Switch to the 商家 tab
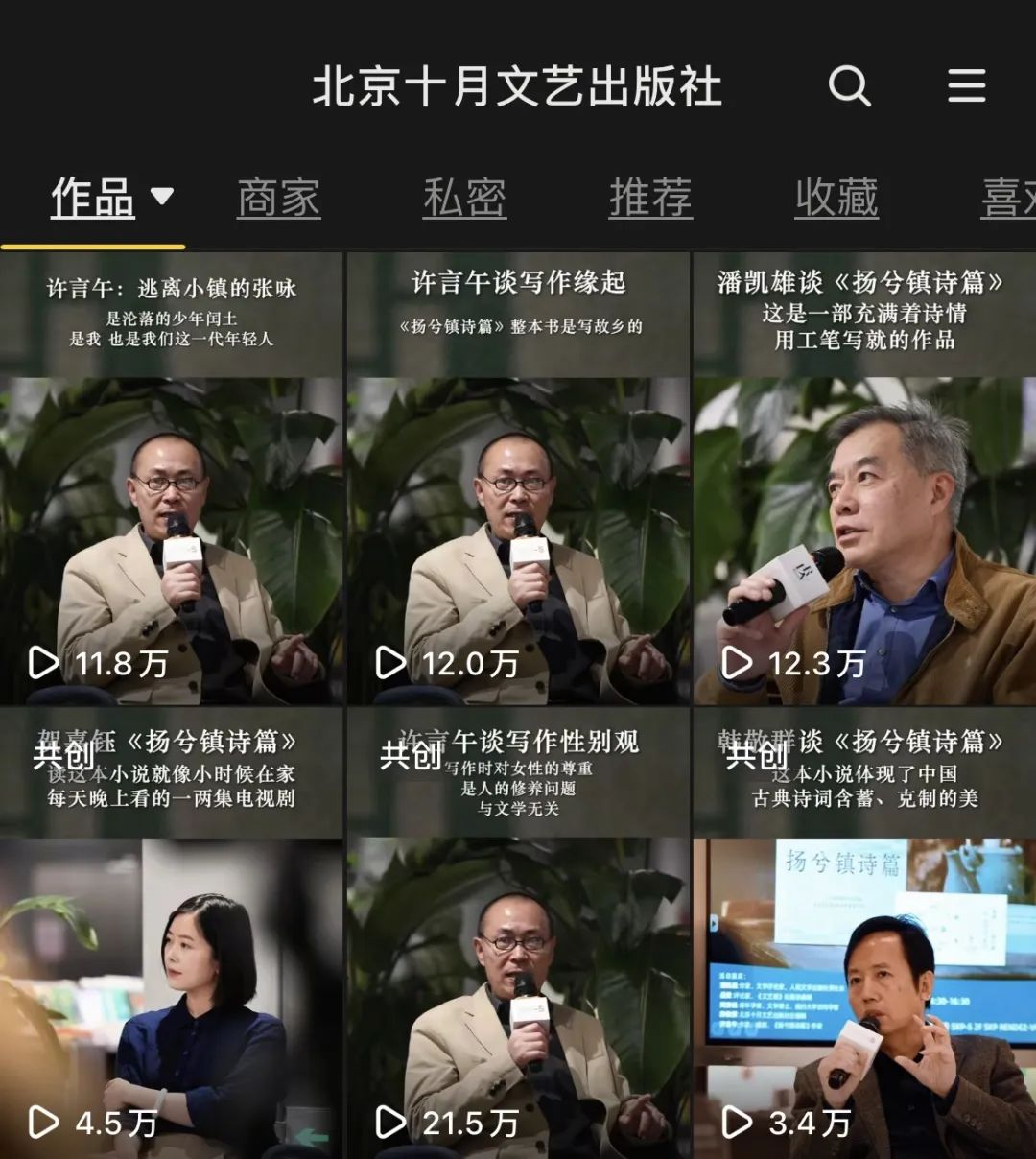1036x1159 pixels. tap(278, 199)
